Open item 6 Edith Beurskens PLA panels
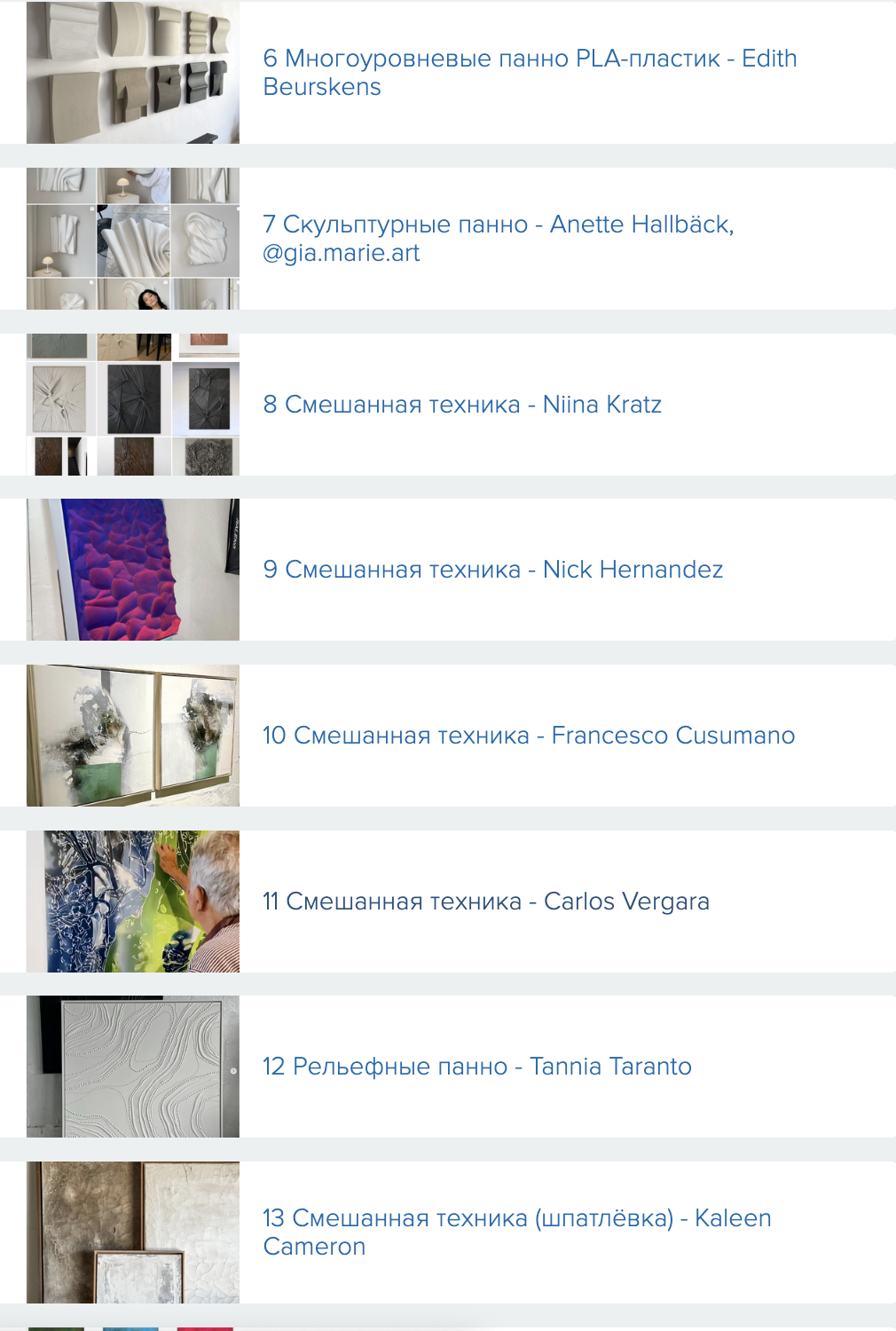 (x=530, y=72)
